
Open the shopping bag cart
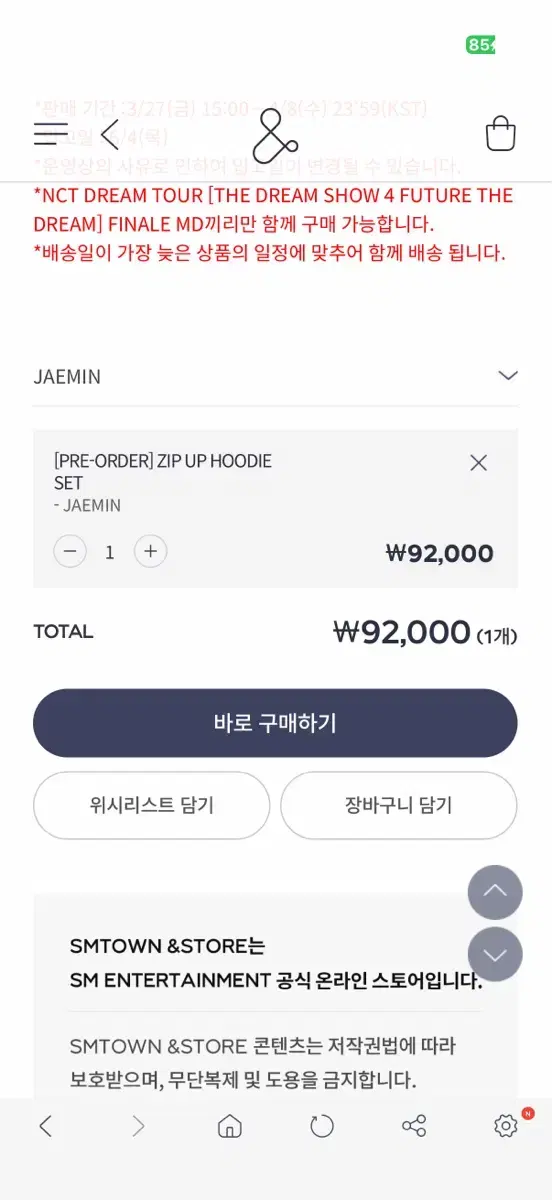500,133
